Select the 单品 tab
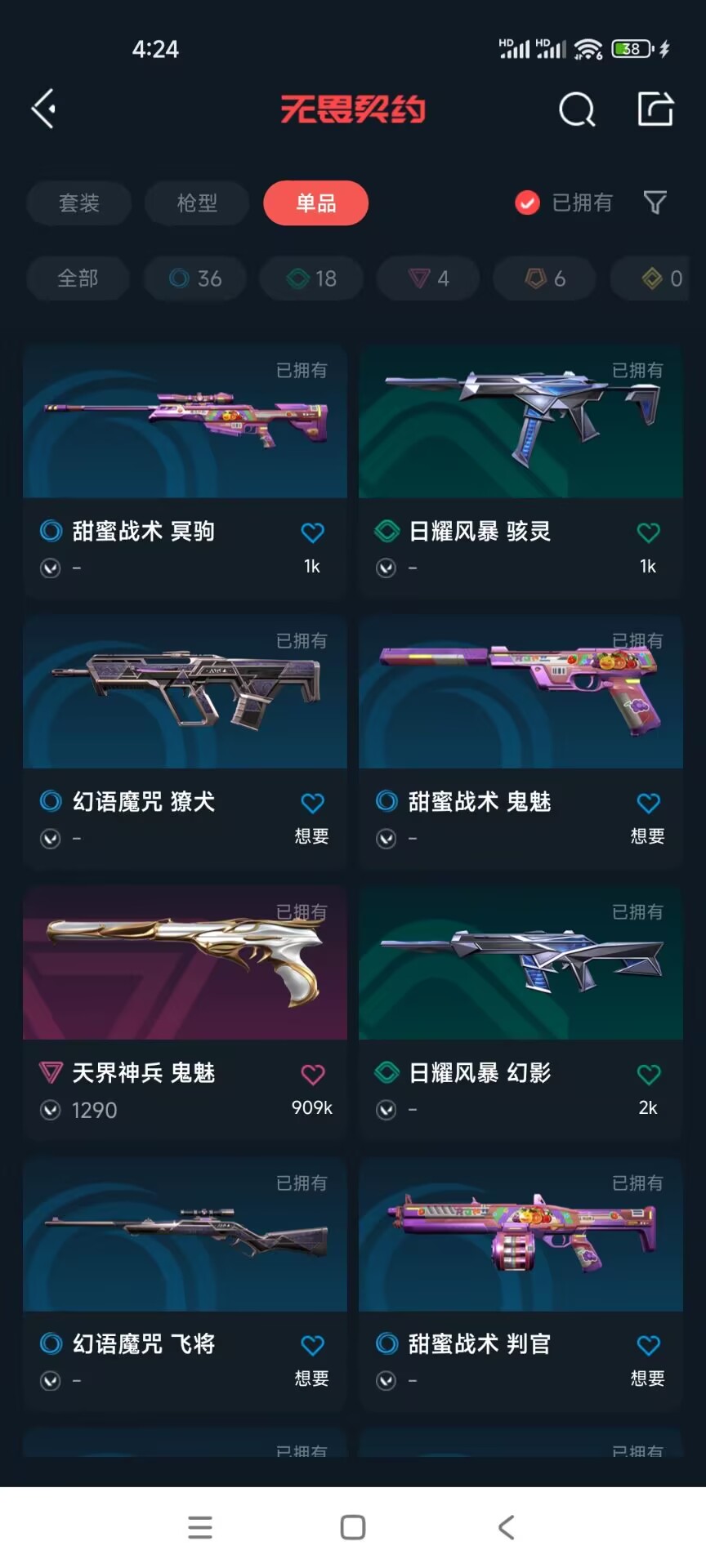The image size is (706, 1568). tap(315, 203)
